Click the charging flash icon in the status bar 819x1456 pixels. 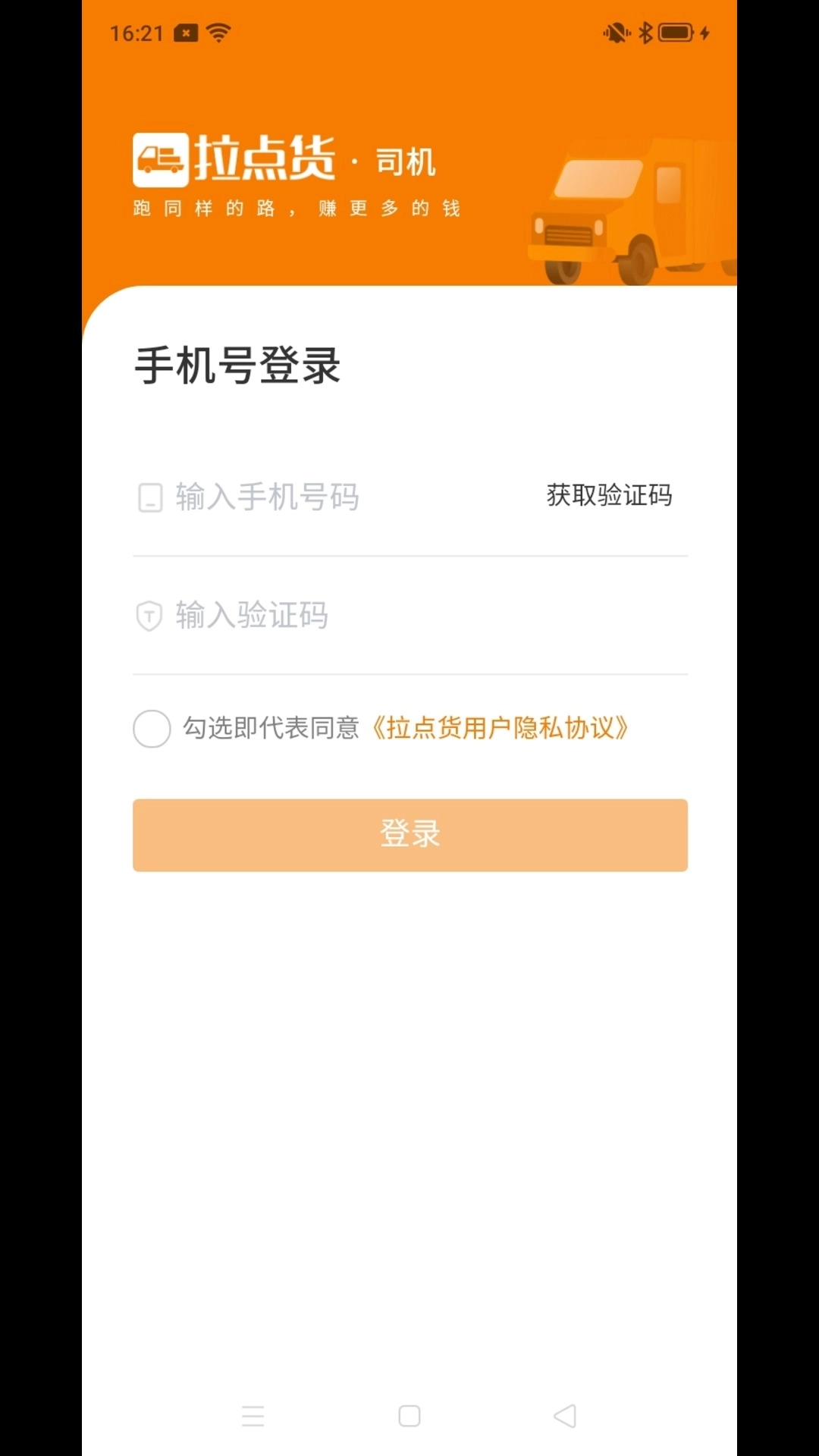705,32
